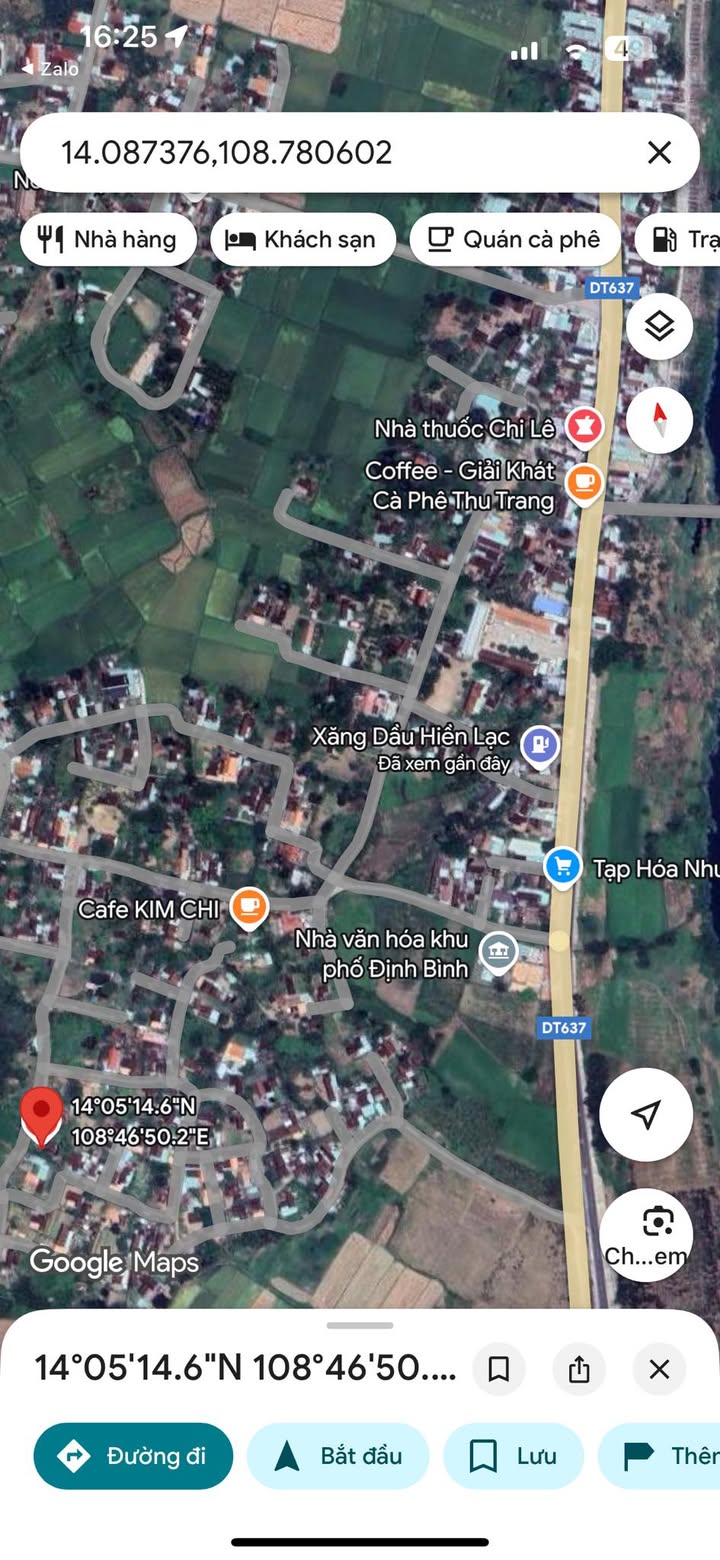Screen dimensions: 720x1560
Task: Filter by Khách sạn
Action: [303, 239]
